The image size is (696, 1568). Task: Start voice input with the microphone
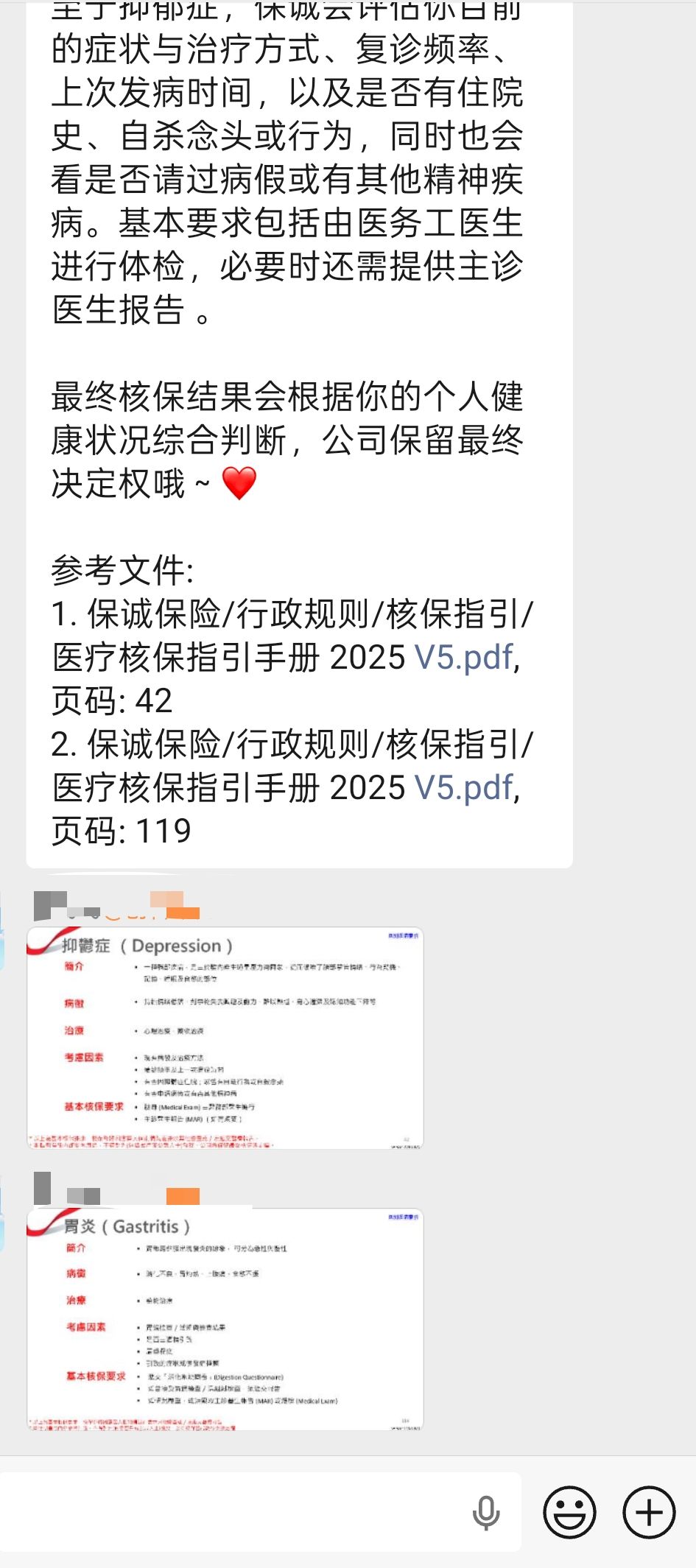click(486, 1513)
